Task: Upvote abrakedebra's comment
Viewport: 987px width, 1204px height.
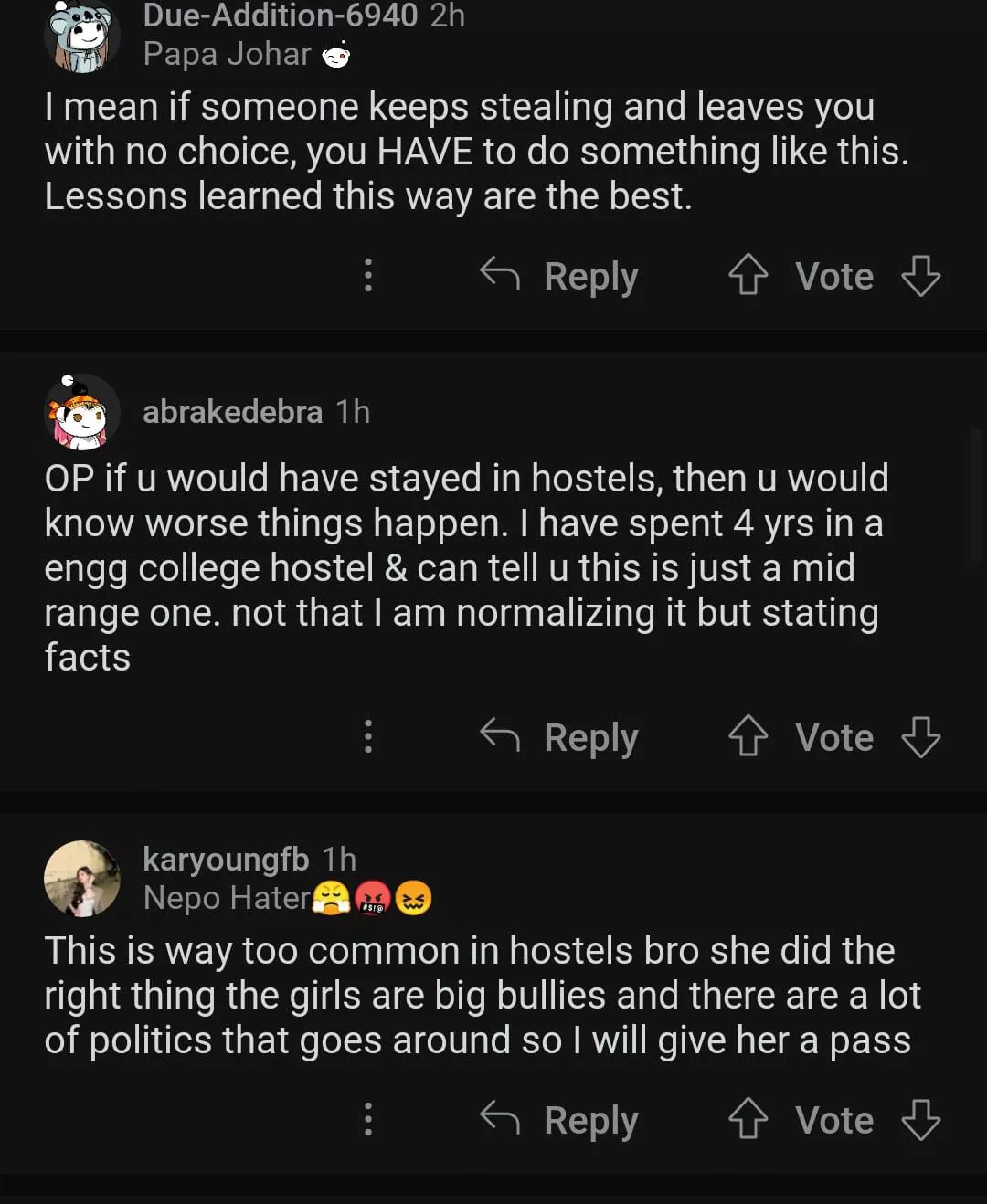Action: 748,736
